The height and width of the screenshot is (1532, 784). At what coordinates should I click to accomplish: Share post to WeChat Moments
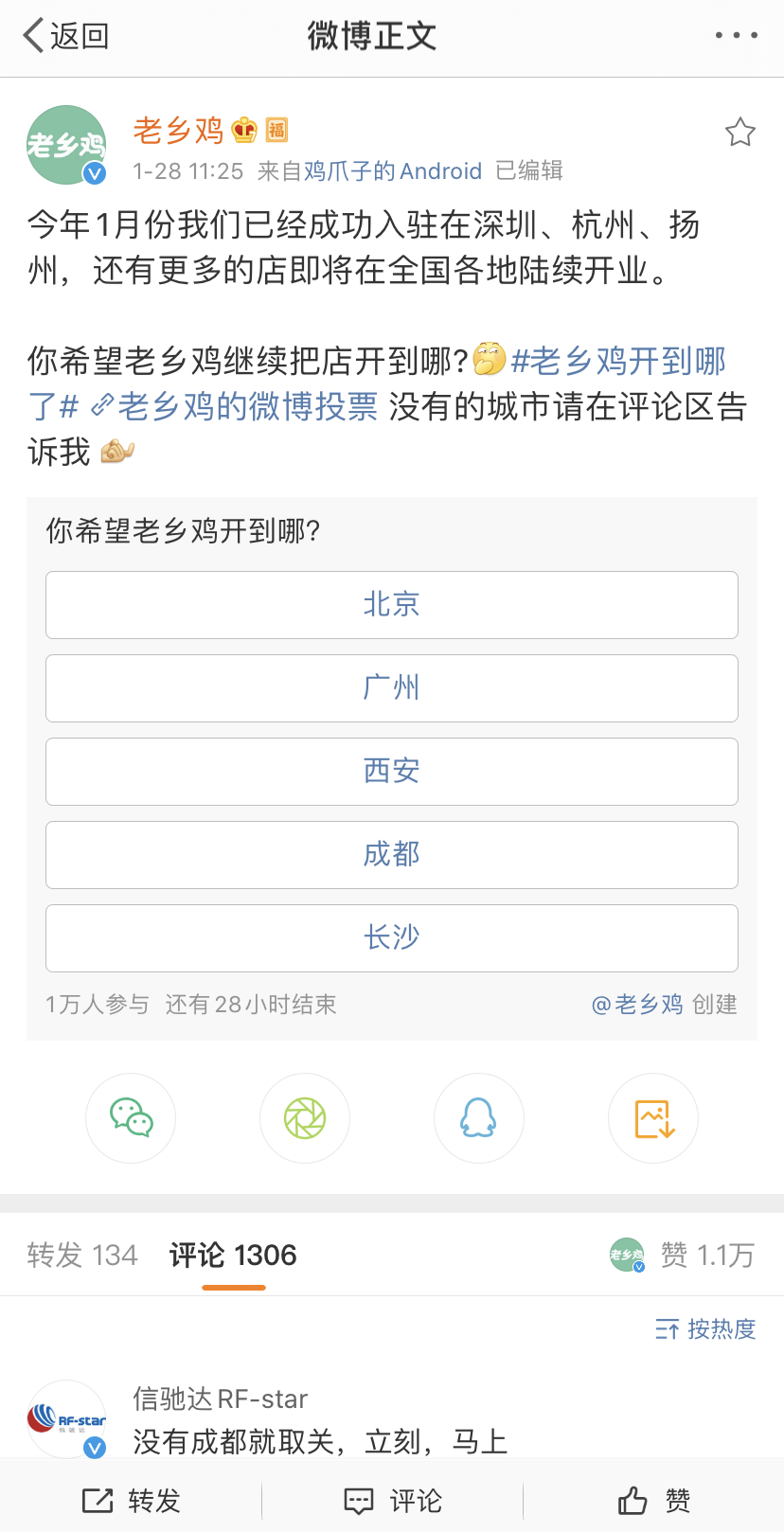click(305, 1118)
